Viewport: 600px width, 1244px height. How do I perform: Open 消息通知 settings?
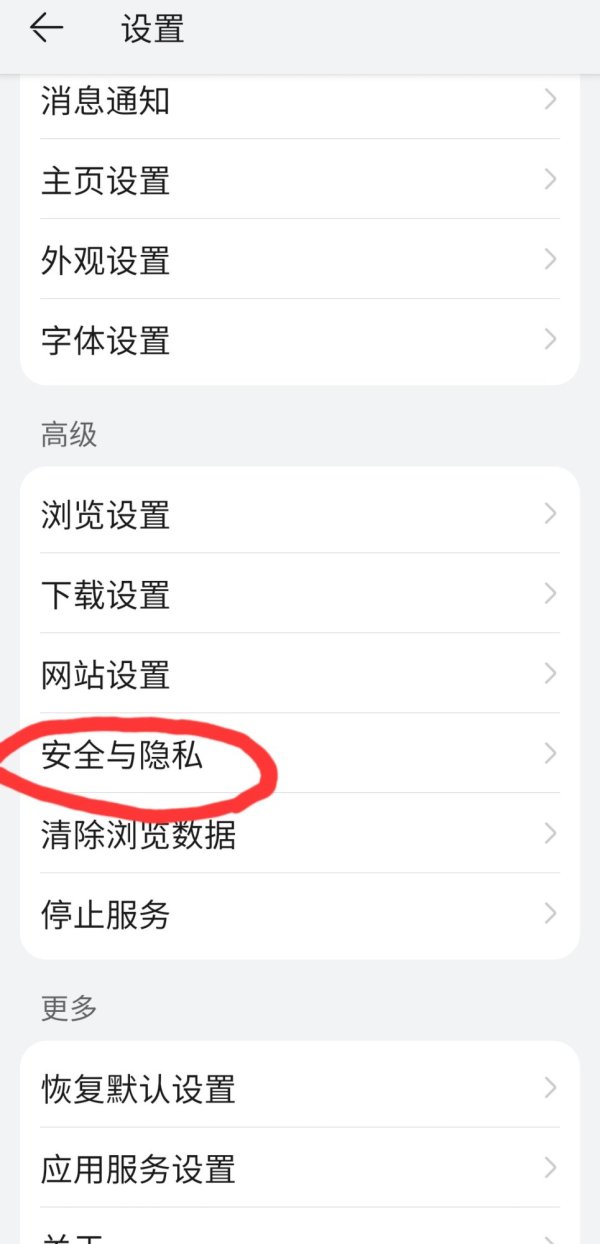300,100
